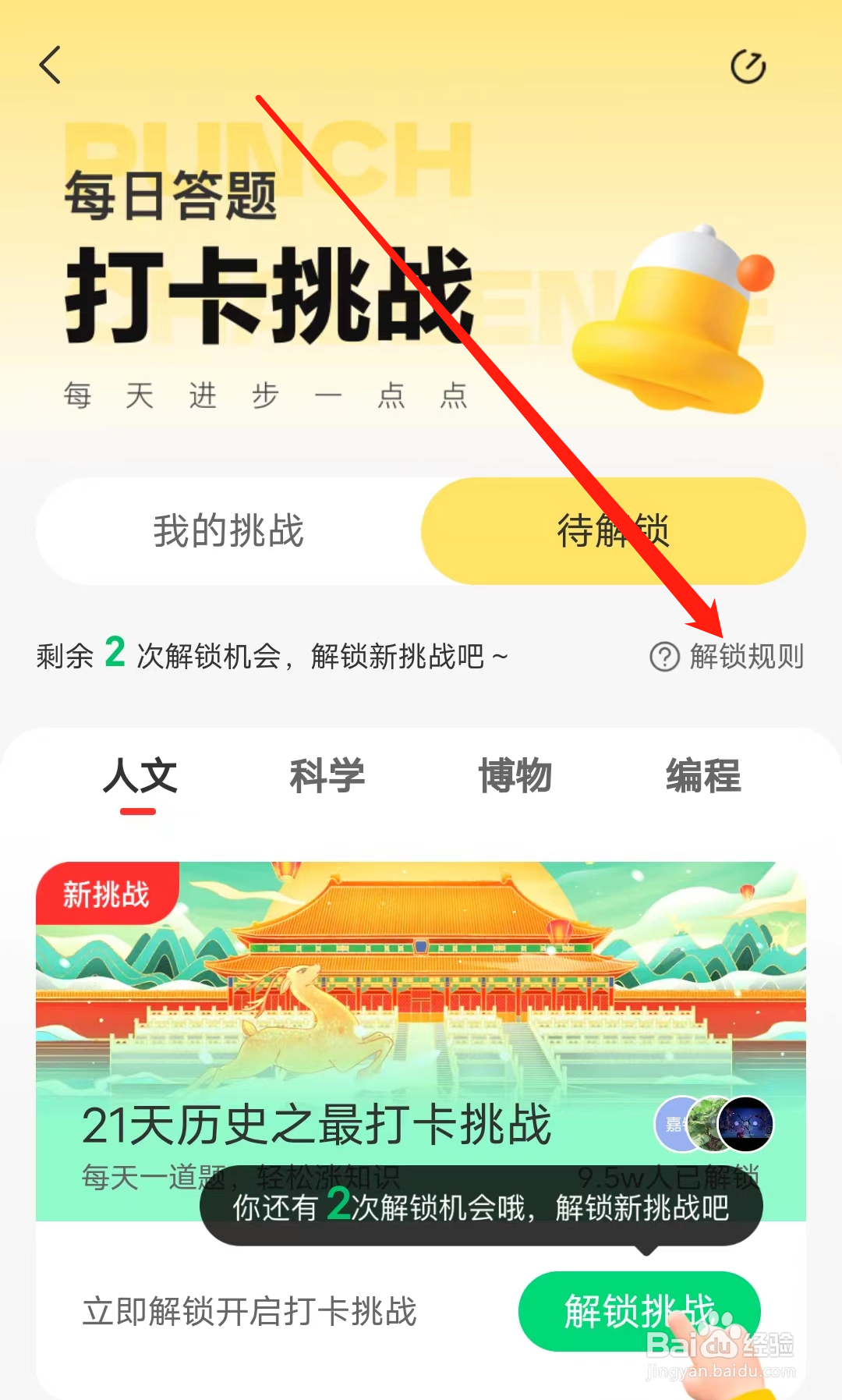Viewport: 842px width, 1400px height.
Task: Switch to the 科学 category tab
Action: coord(327,775)
